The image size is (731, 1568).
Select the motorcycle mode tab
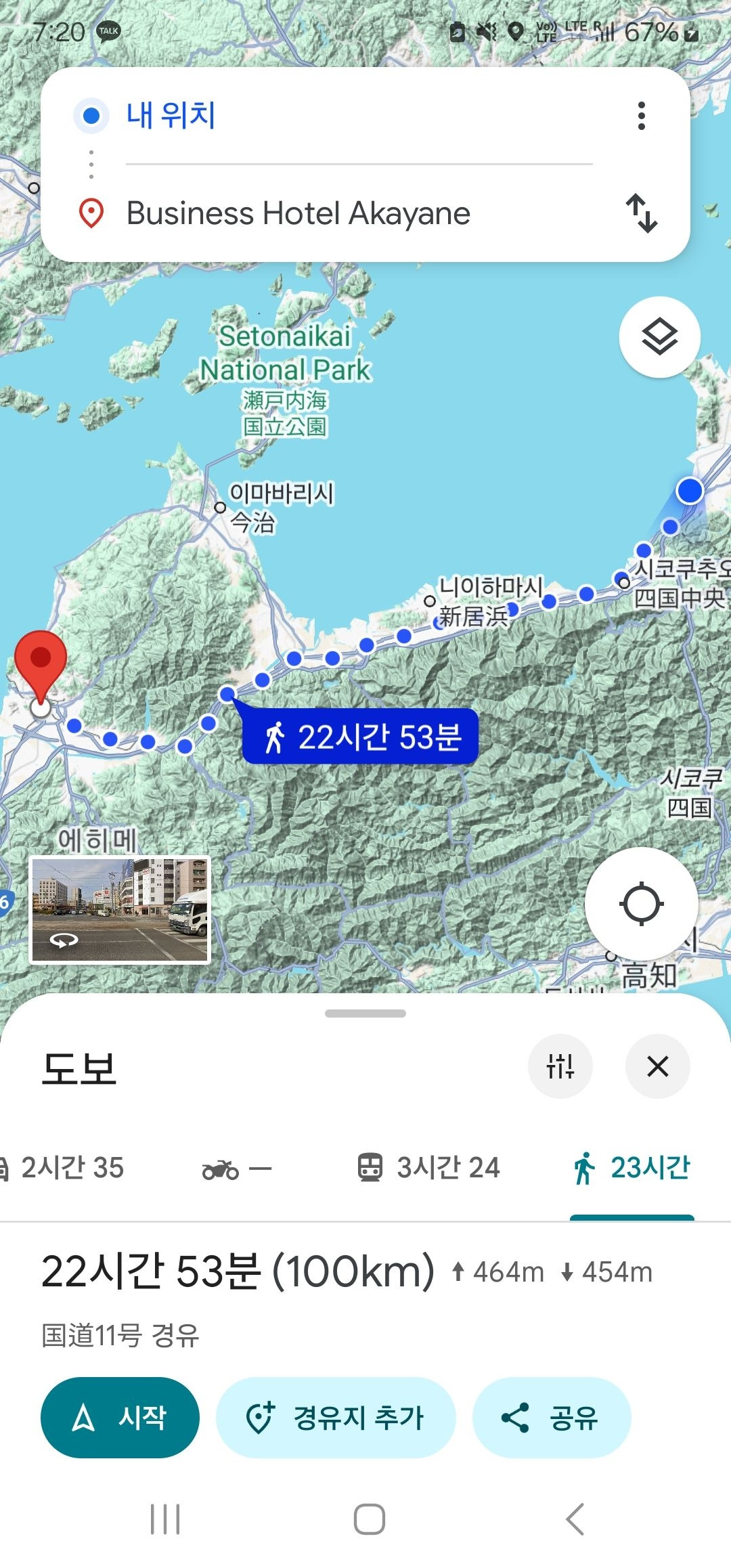[238, 1167]
